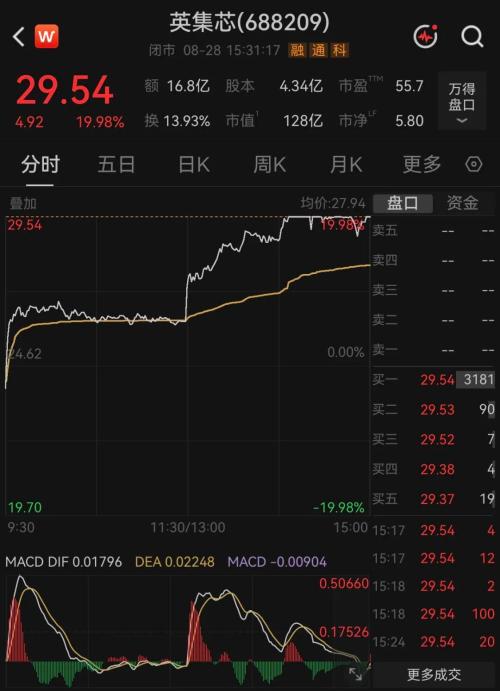Open the search magnifier icon
The width and height of the screenshot is (500, 691).
[472, 36]
